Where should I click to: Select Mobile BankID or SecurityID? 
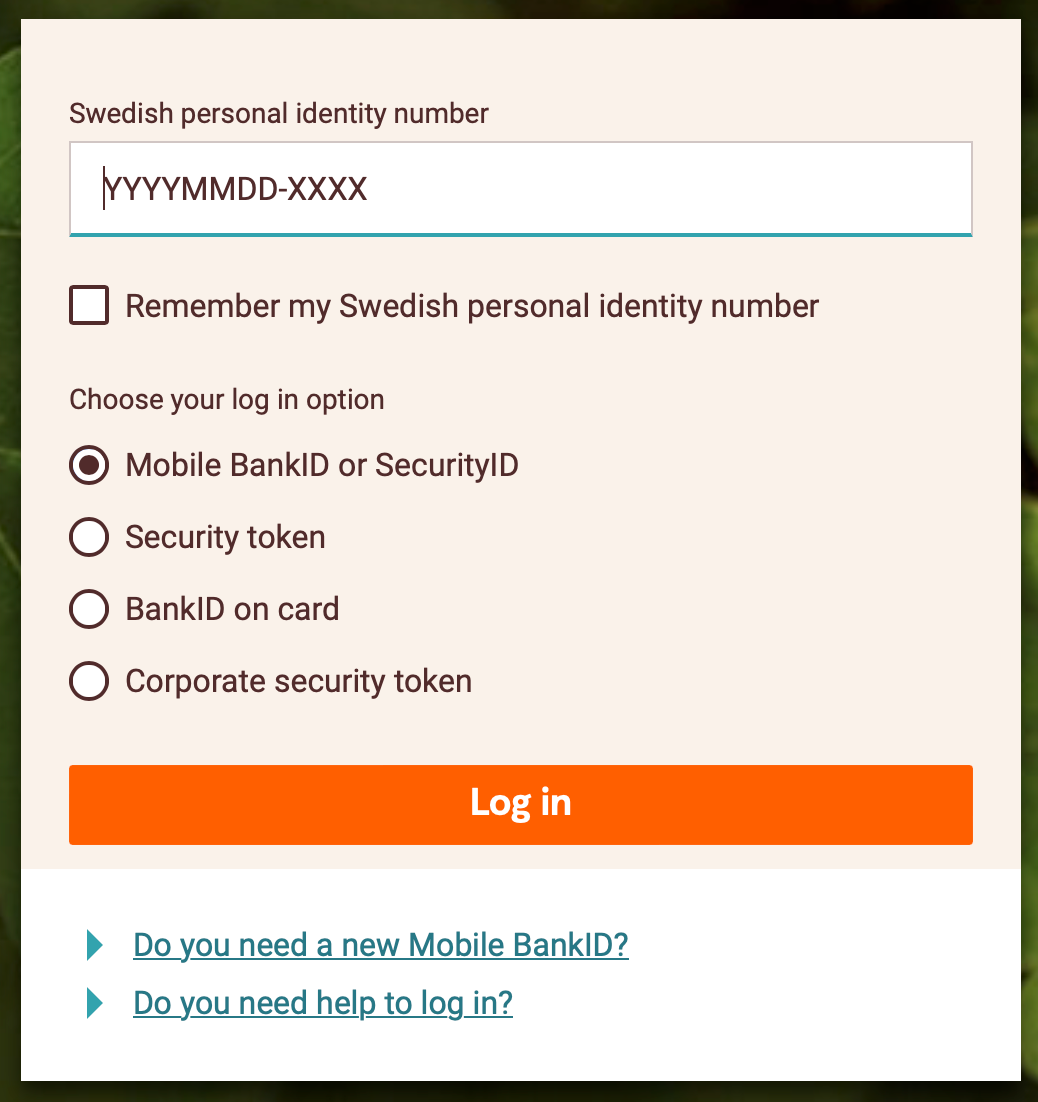click(88, 465)
